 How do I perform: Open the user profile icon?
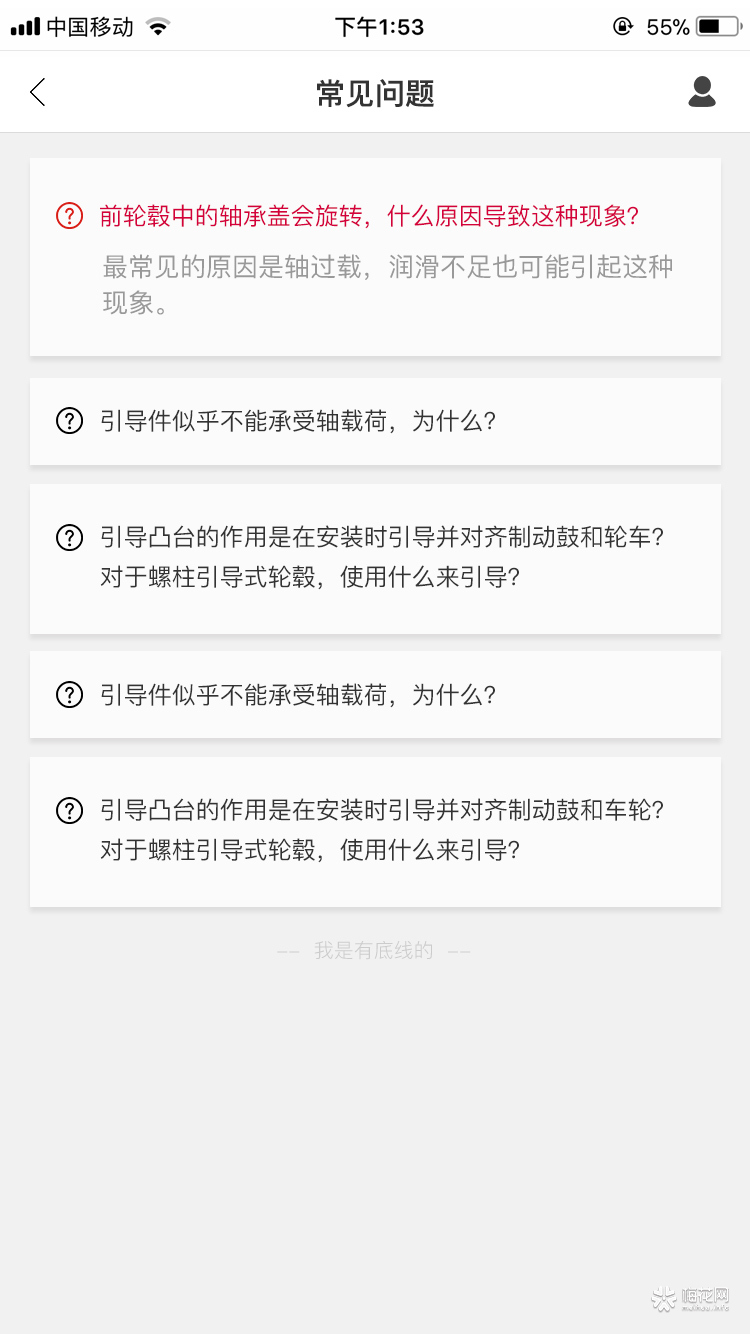[702, 92]
